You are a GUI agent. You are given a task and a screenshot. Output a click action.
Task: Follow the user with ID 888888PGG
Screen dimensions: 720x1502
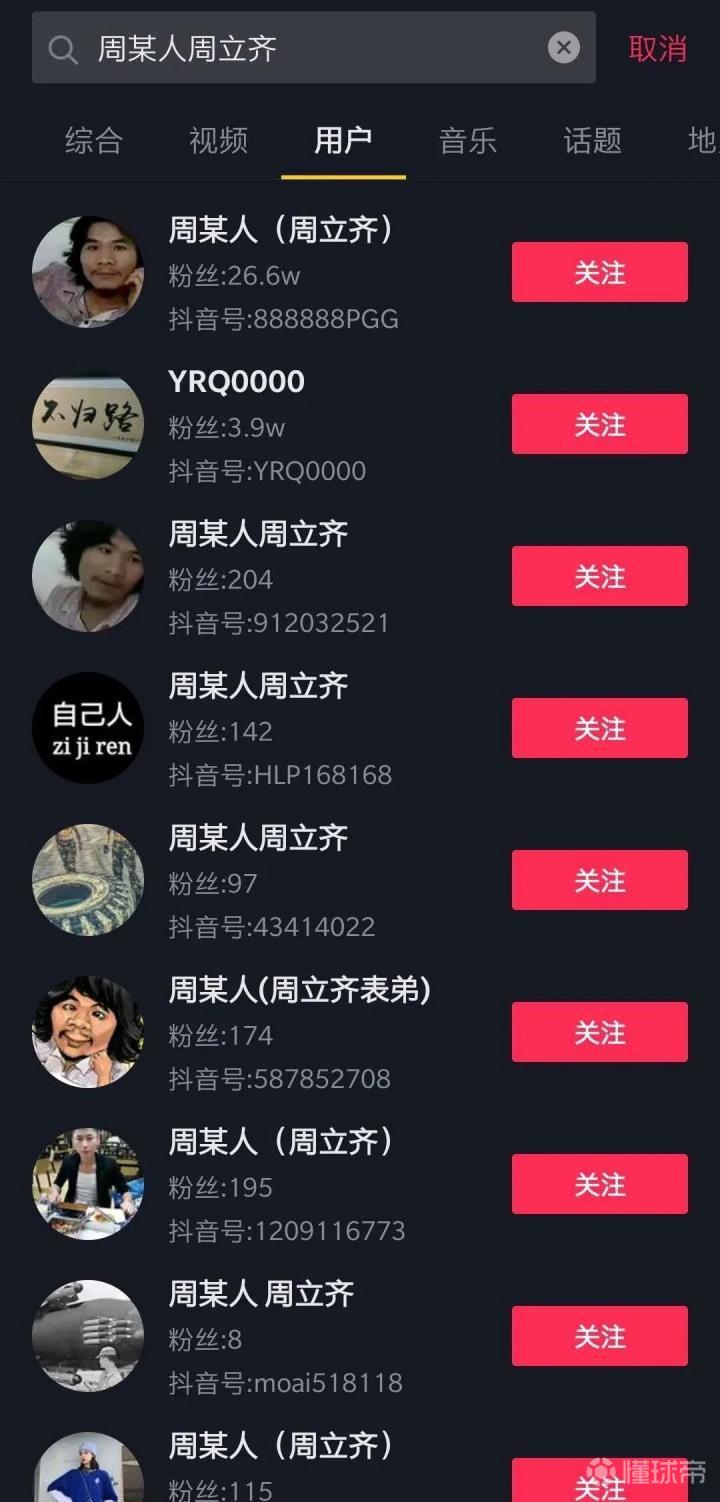[599, 272]
